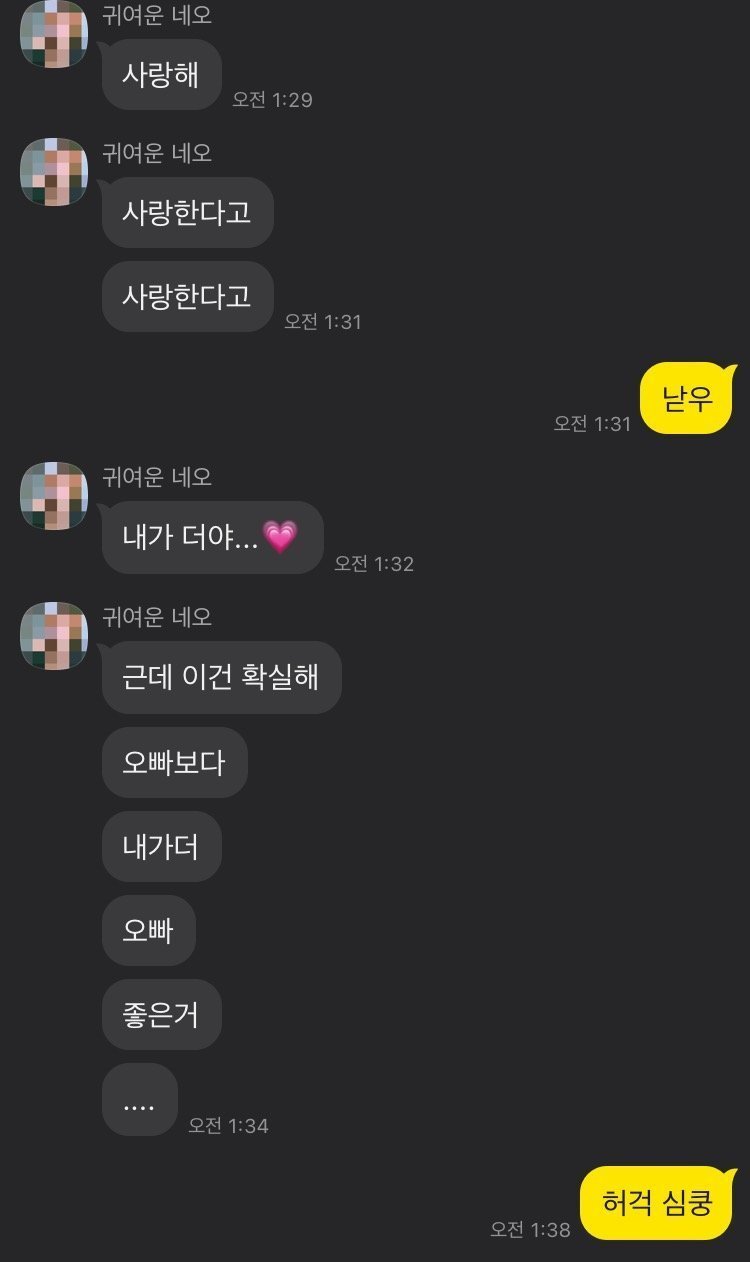Open the avatar beside '근데 이건 확실해'
Viewport: 750px width, 1262px height.
(x=54, y=636)
